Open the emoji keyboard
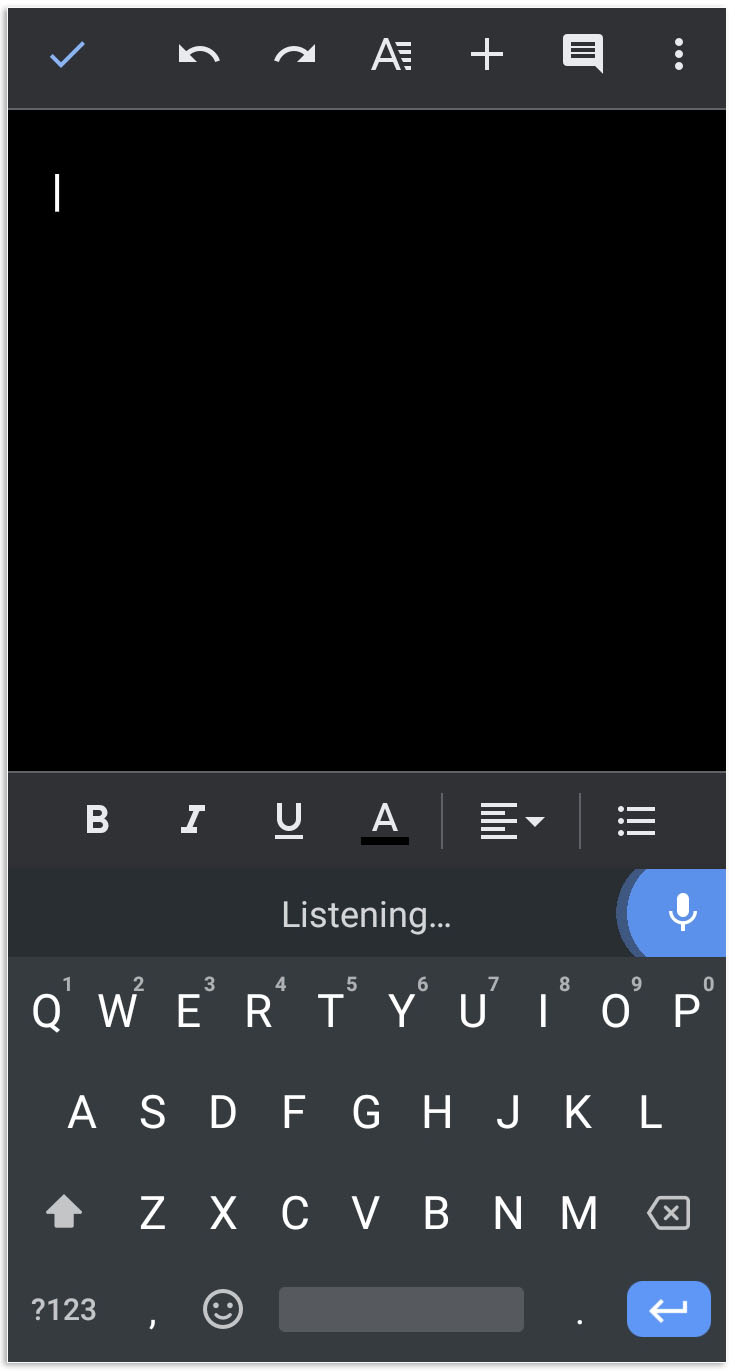The width and height of the screenshot is (735, 1371). [x=223, y=1309]
